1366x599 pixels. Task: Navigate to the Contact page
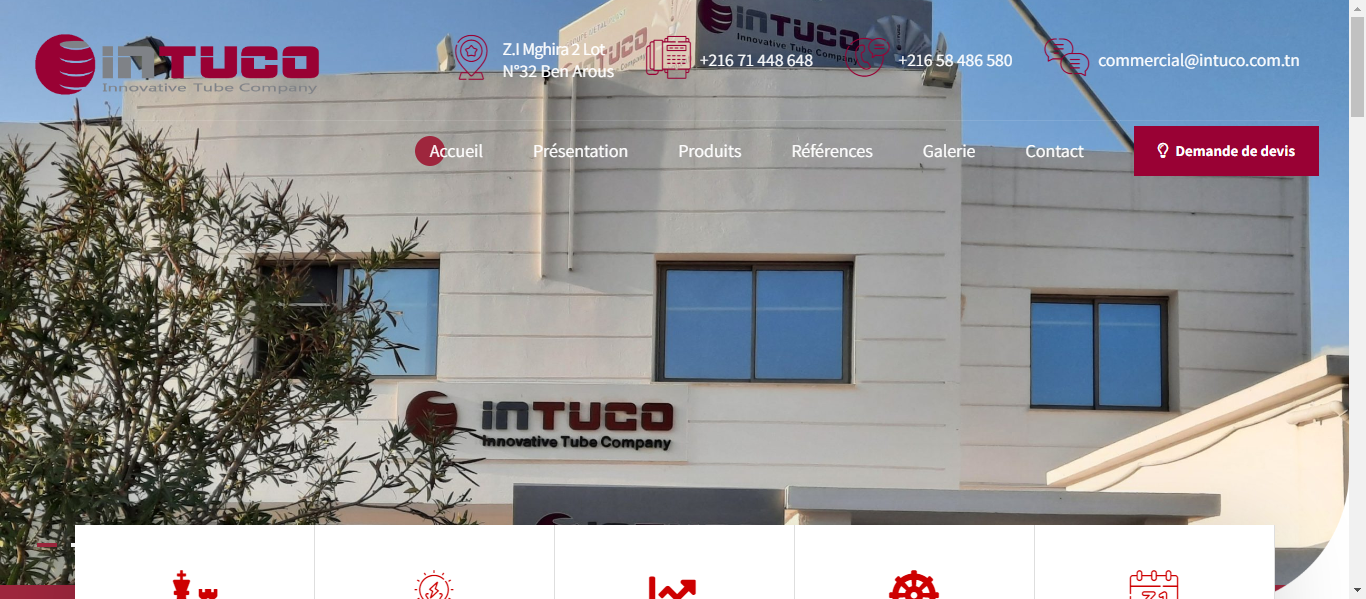pos(1054,151)
